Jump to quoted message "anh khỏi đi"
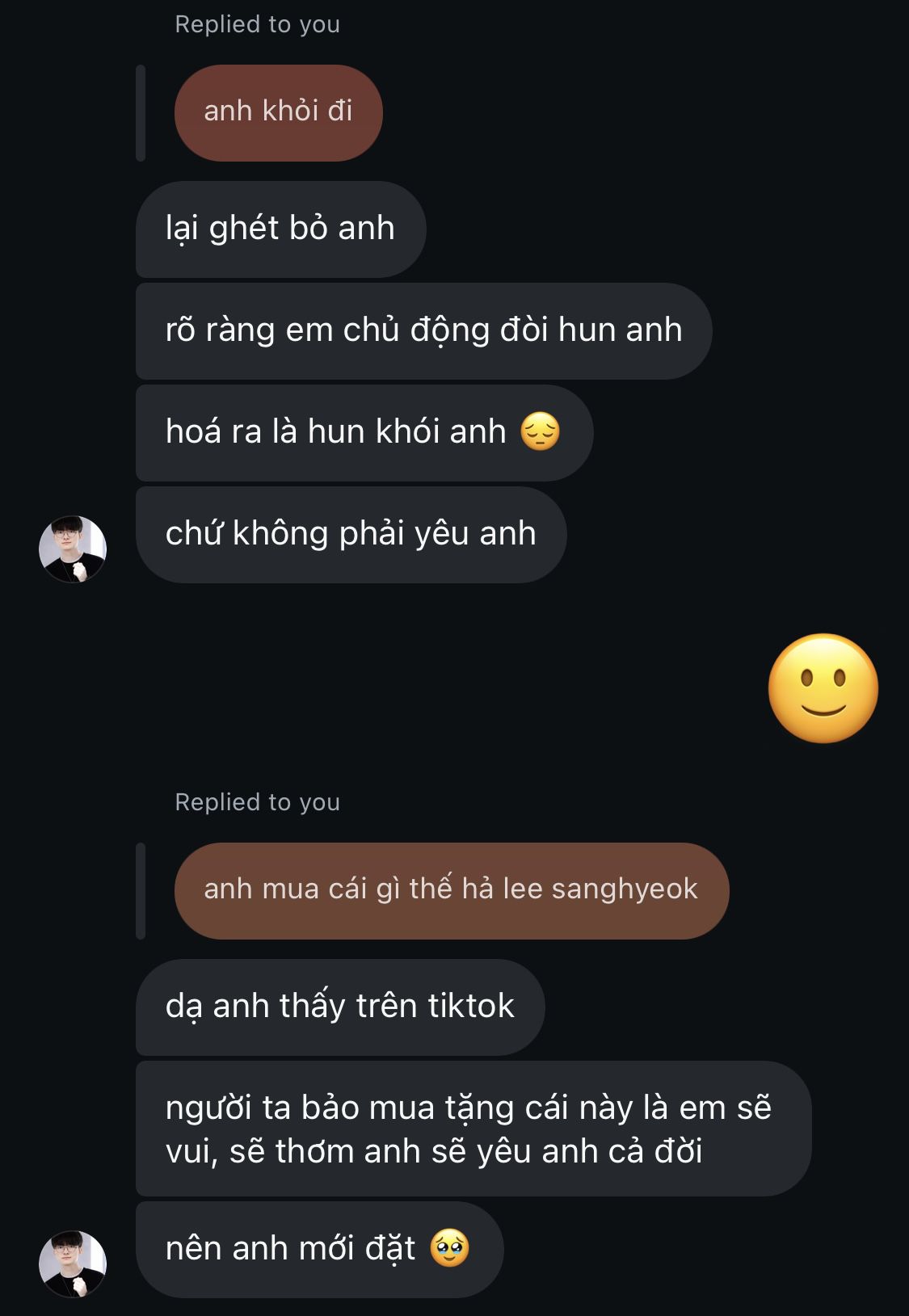This screenshot has height=1316, width=909. click(x=278, y=112)
